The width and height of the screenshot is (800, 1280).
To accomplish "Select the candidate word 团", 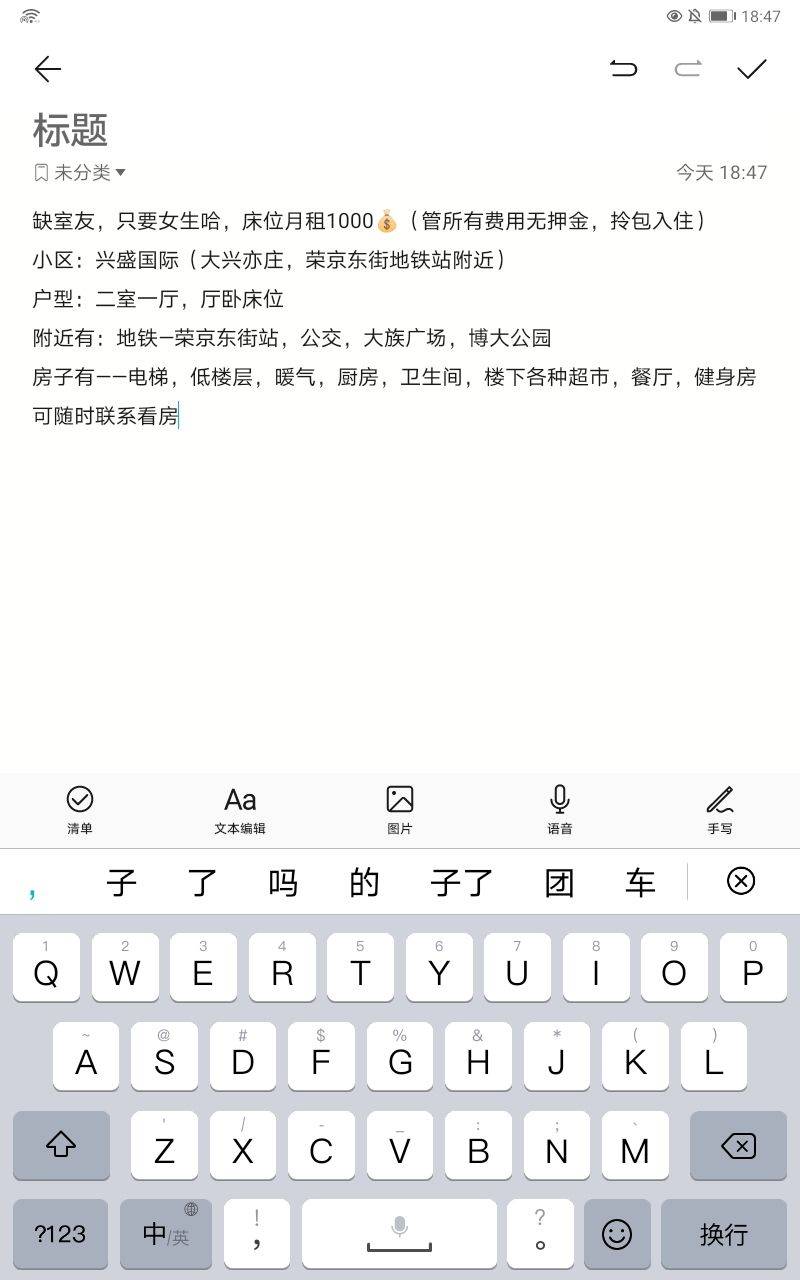I will click(x=558, y=884).
